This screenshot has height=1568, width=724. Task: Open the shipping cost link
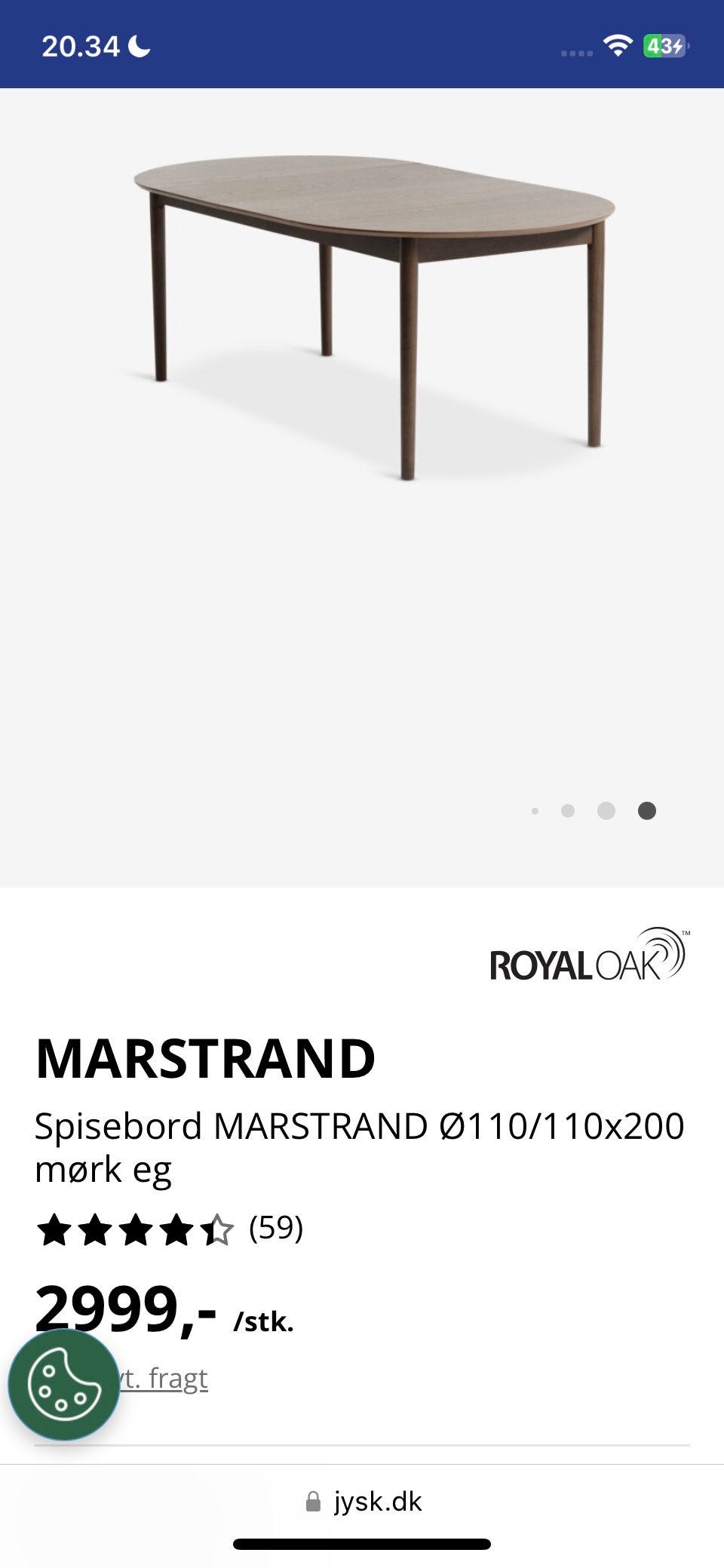[x=164, y=1379]
